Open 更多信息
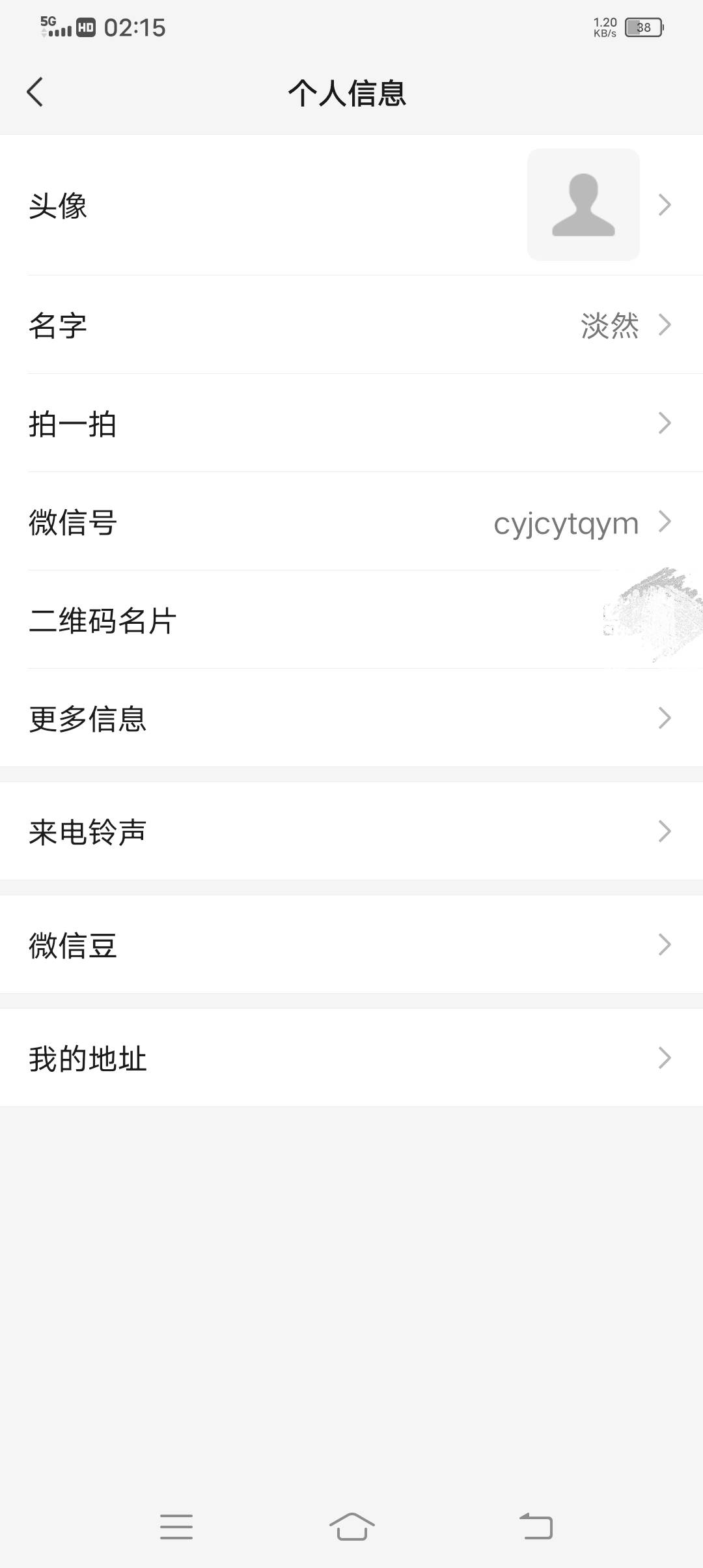 [351, 718]
